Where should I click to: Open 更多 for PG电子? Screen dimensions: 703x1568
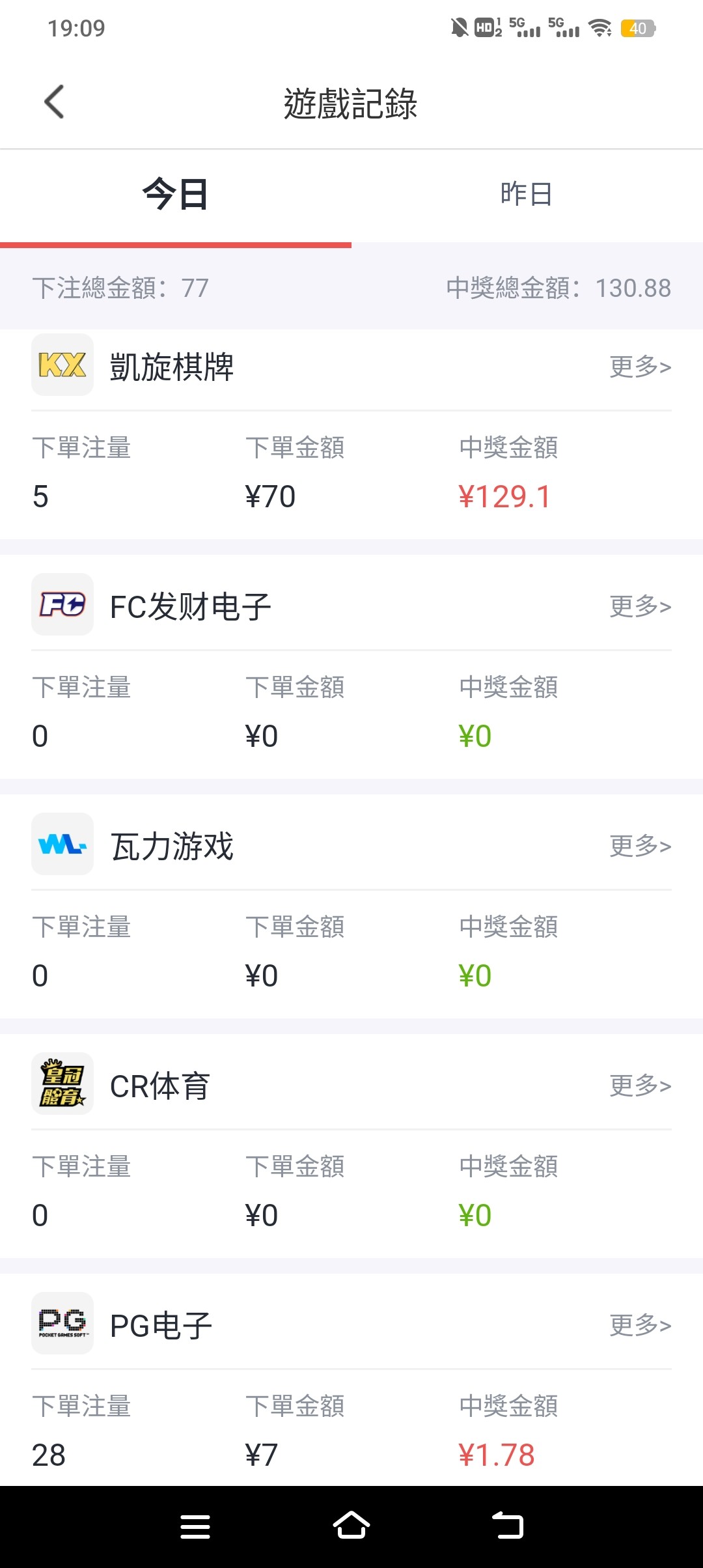click(x=640, y=1325)
